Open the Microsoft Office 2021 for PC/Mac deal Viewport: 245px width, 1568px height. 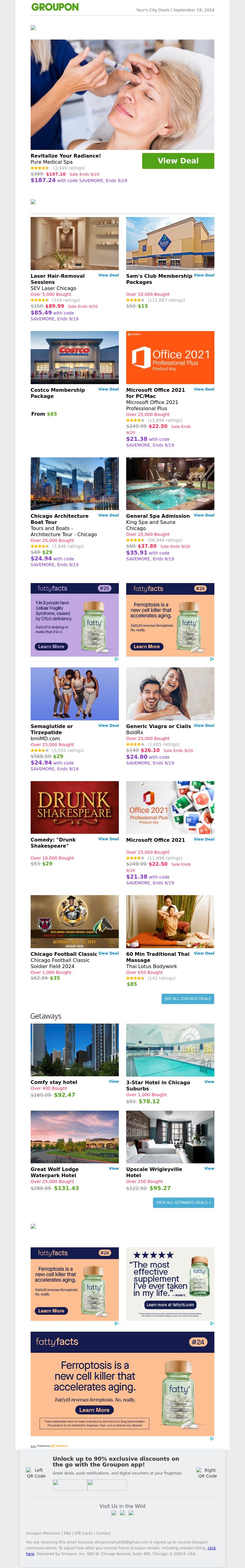tap(204, 389)
